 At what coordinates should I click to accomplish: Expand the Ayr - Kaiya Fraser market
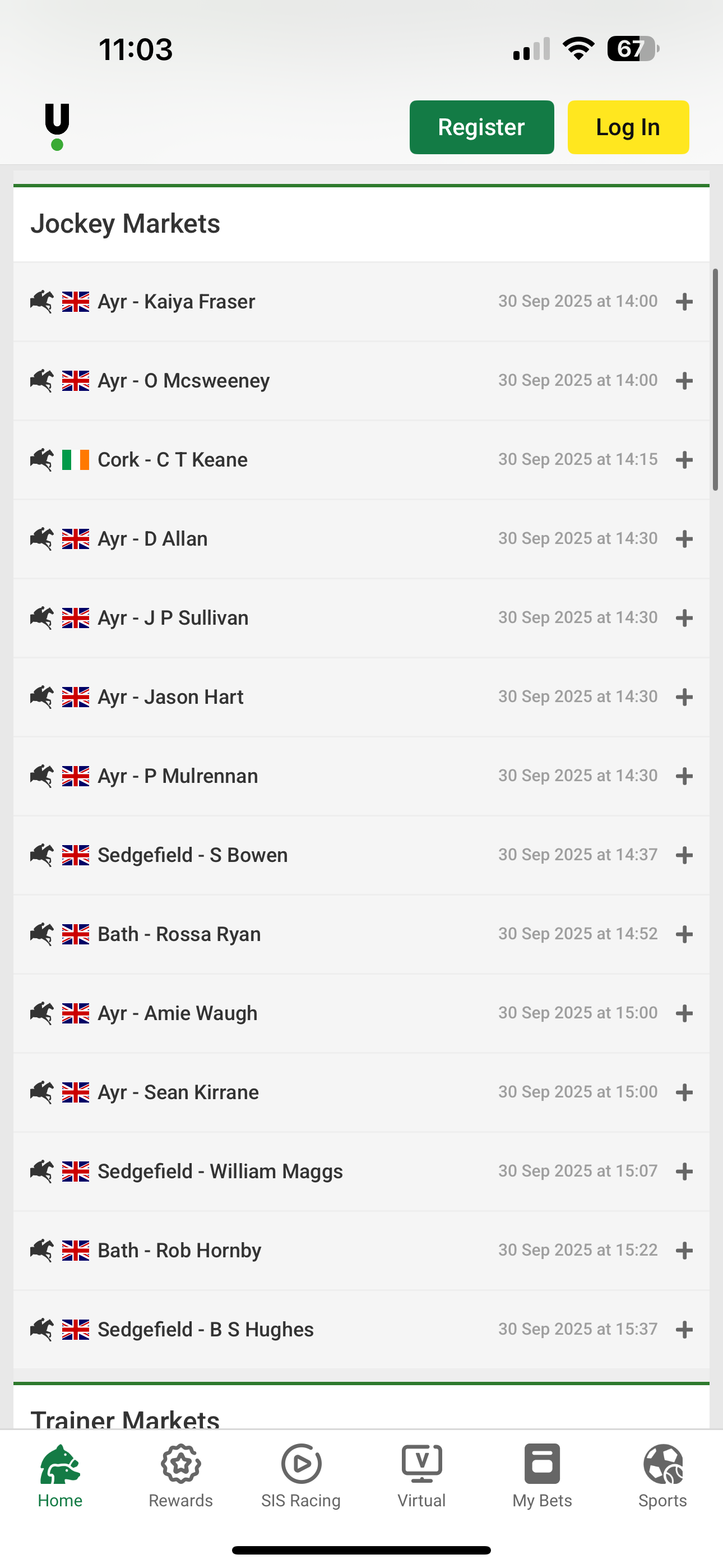[684, 301]
